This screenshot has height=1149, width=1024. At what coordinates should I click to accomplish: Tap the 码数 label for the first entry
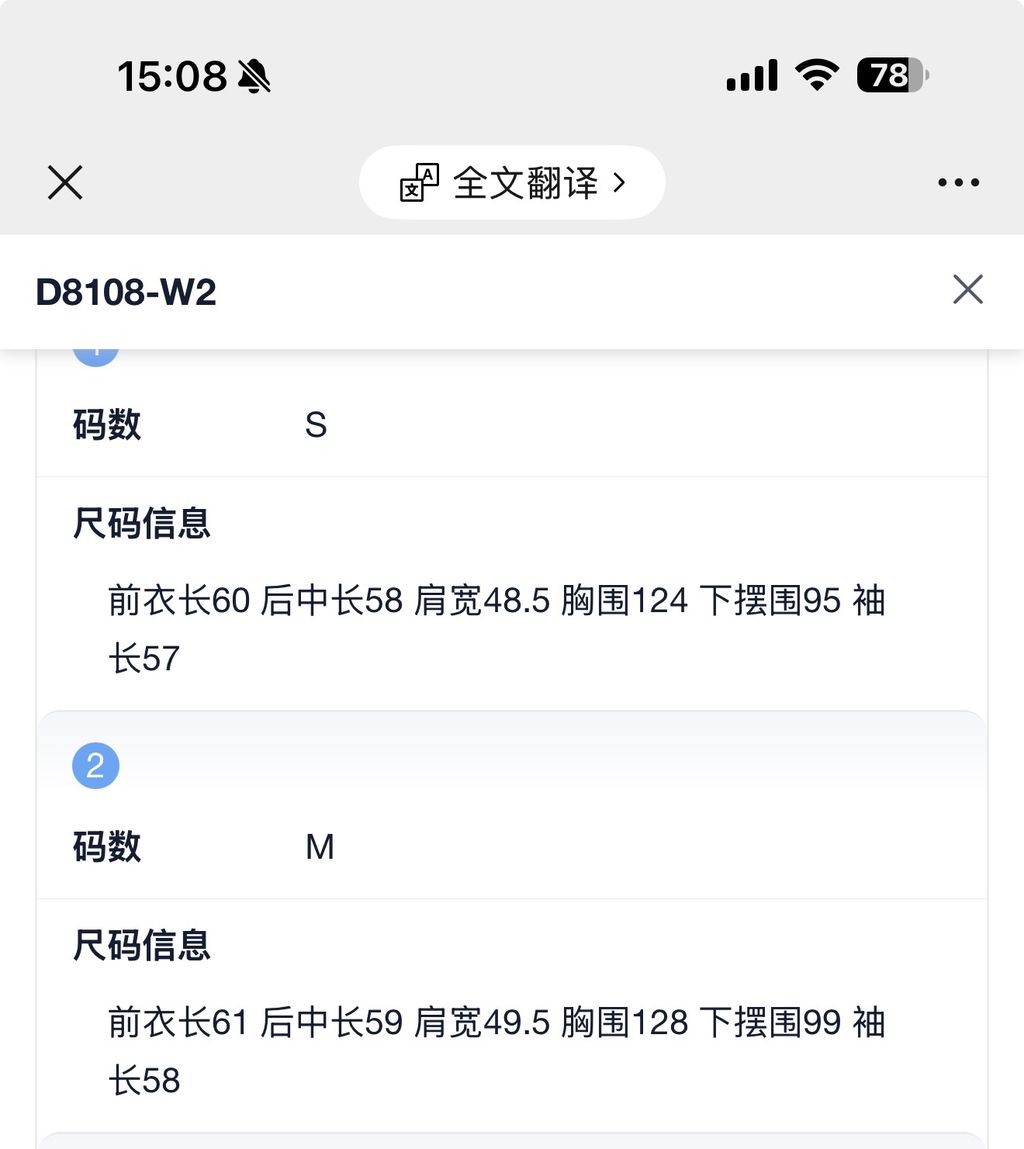[x=107, y=425]
